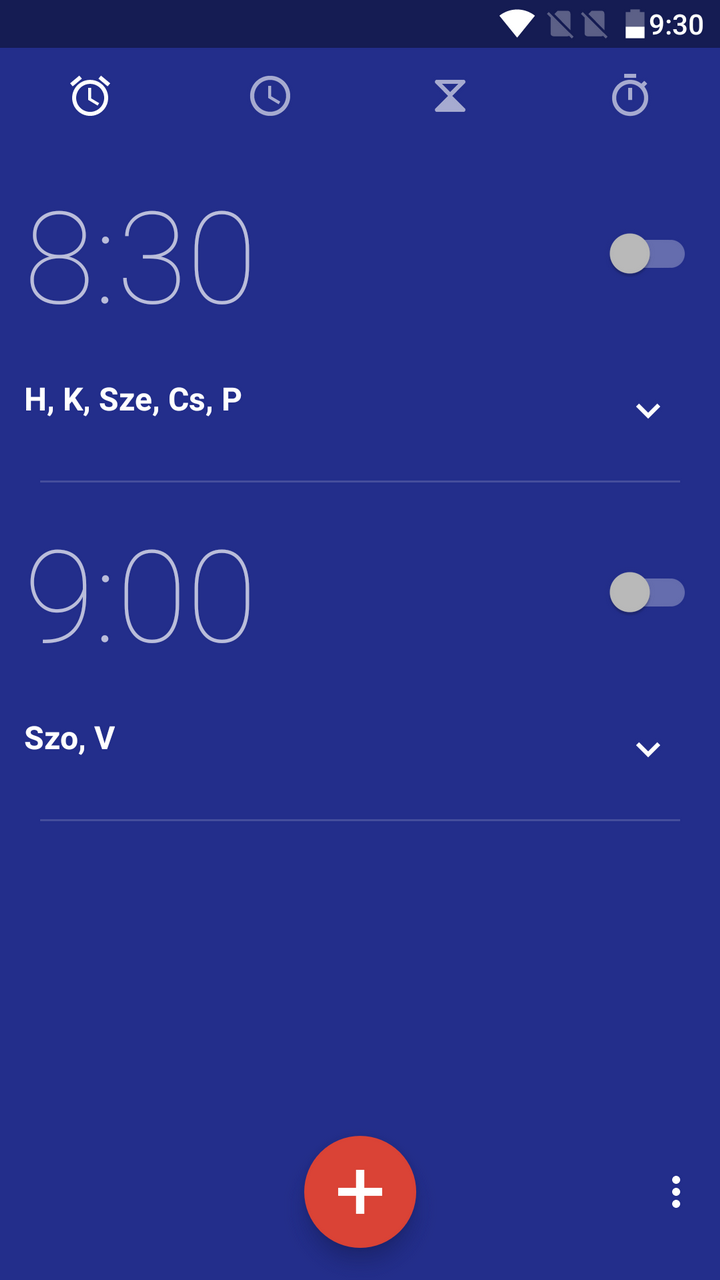This screenshot has height=1280, width=720.
Task: Add a new alarm
Action: 360,1191
